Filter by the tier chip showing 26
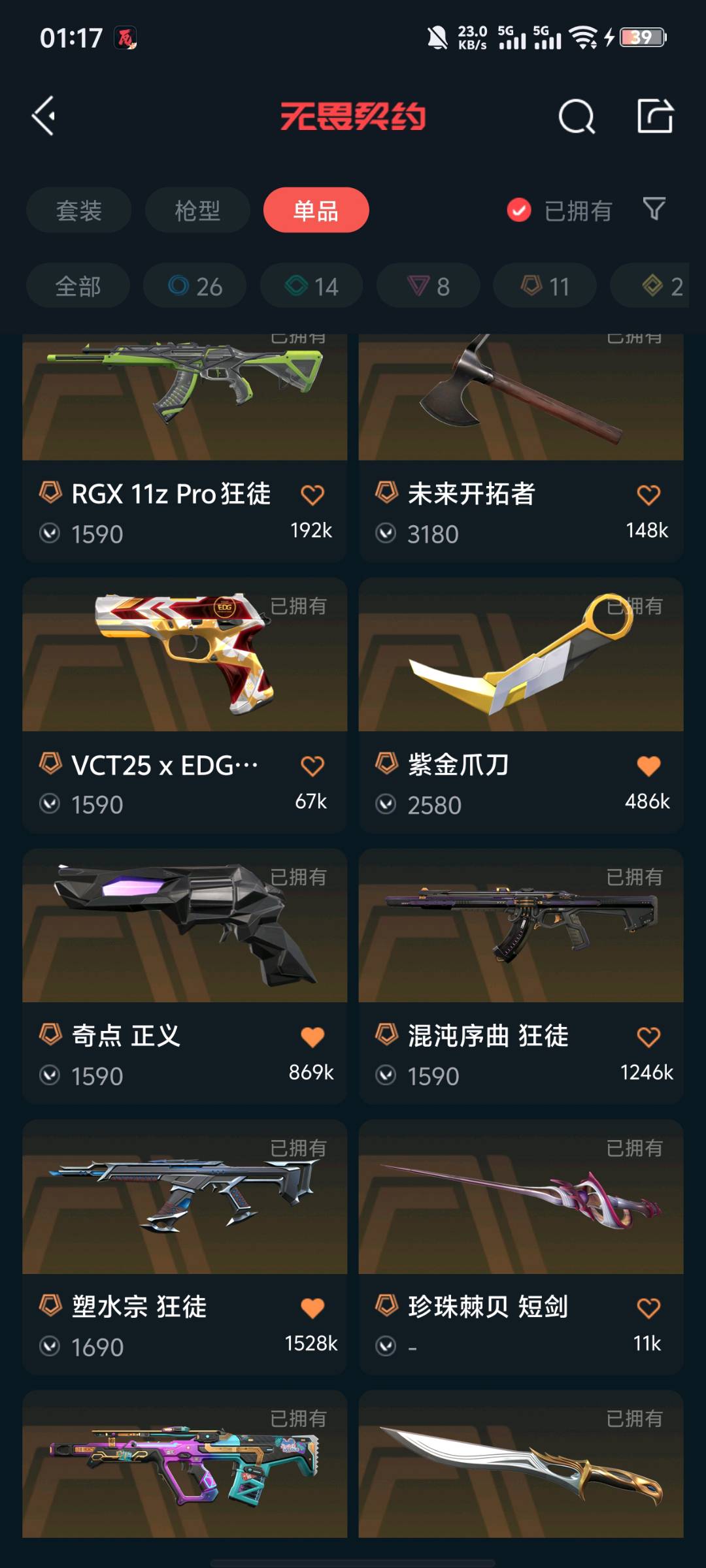 (195, 286)
